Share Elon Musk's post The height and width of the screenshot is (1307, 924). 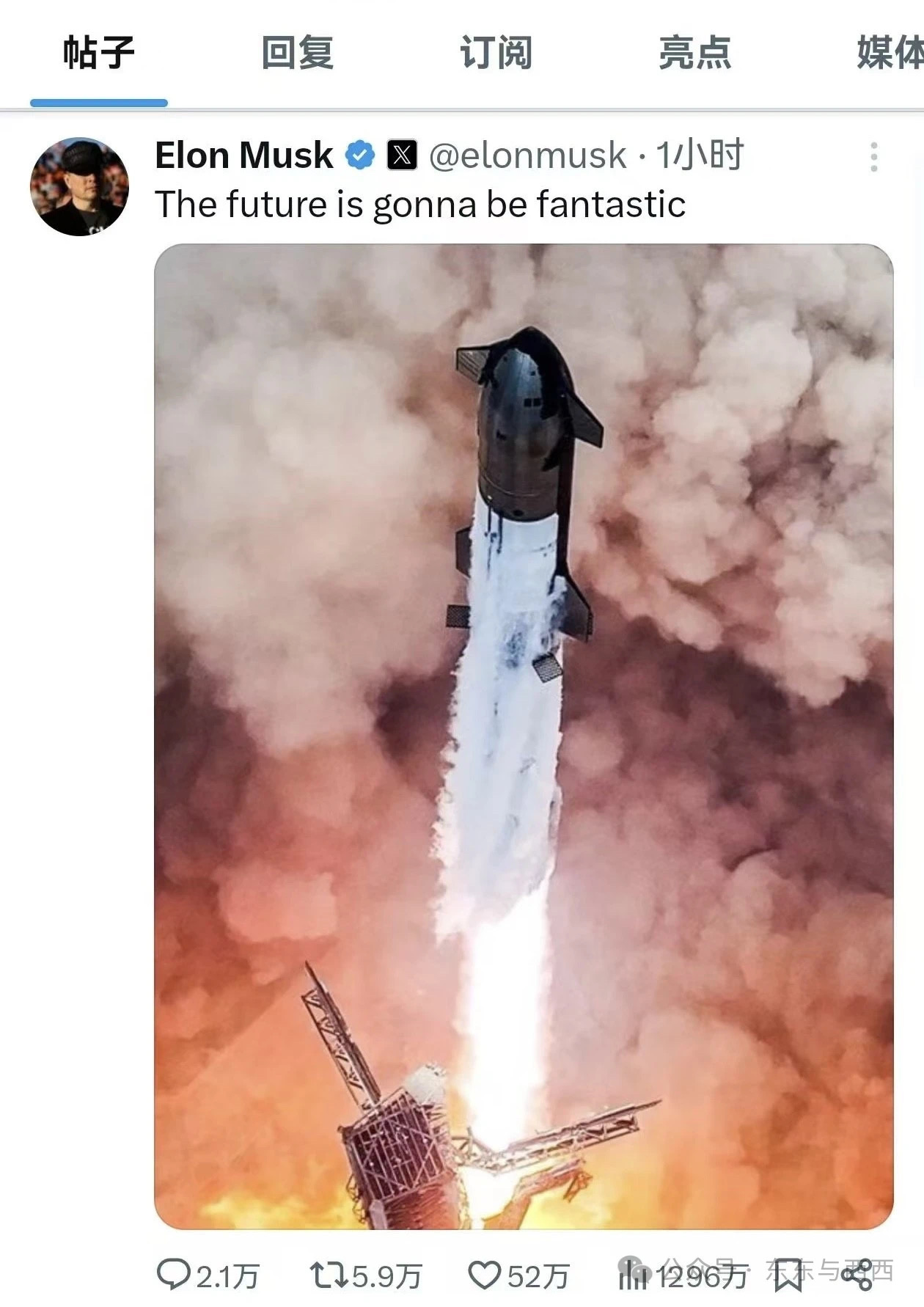pyautogui.click(x=858, y=1275)
